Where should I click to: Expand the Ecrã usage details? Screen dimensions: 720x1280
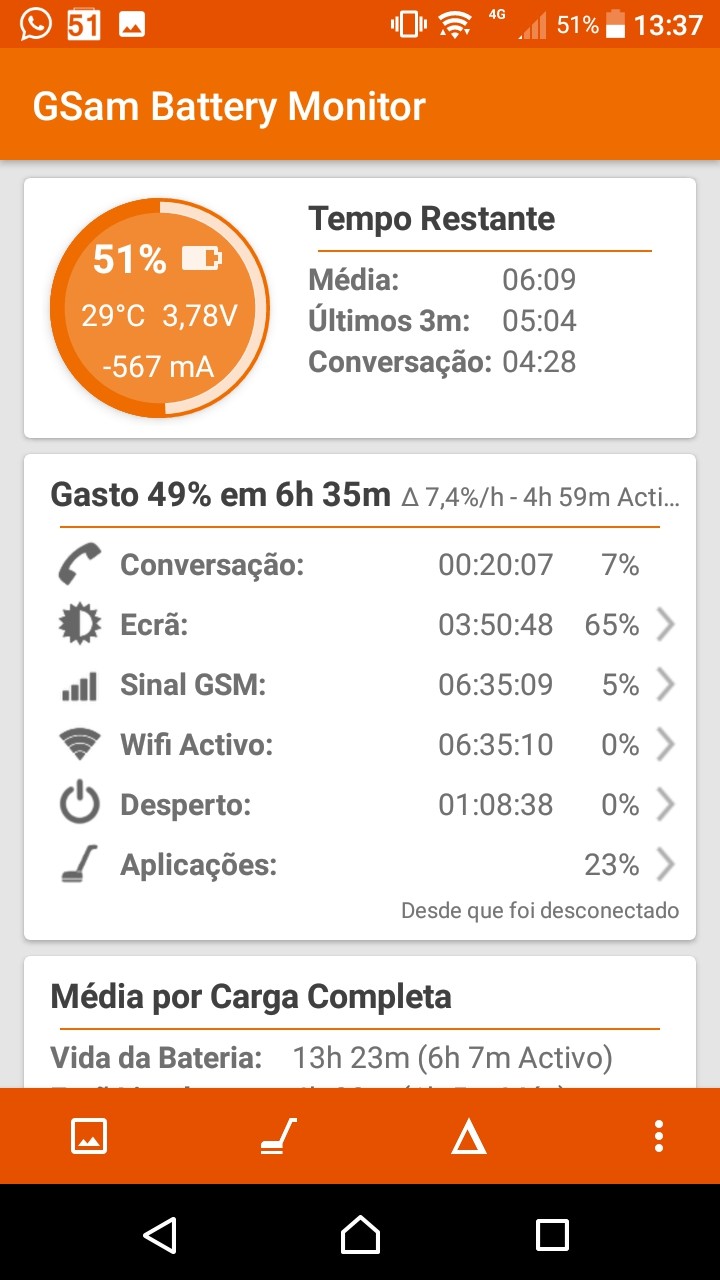pos(665,625)
